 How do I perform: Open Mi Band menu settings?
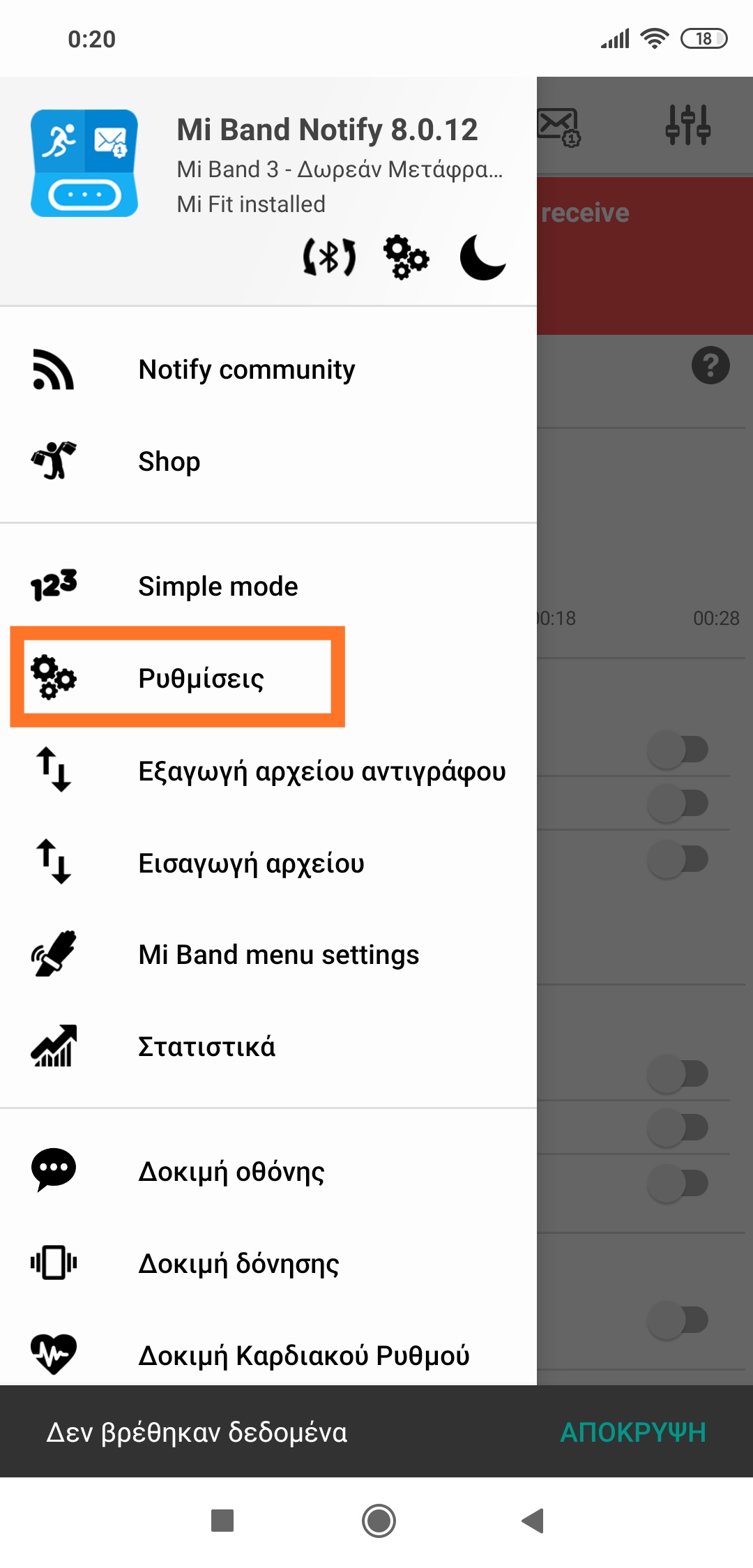pyautogui.click(x=278, y=955)
